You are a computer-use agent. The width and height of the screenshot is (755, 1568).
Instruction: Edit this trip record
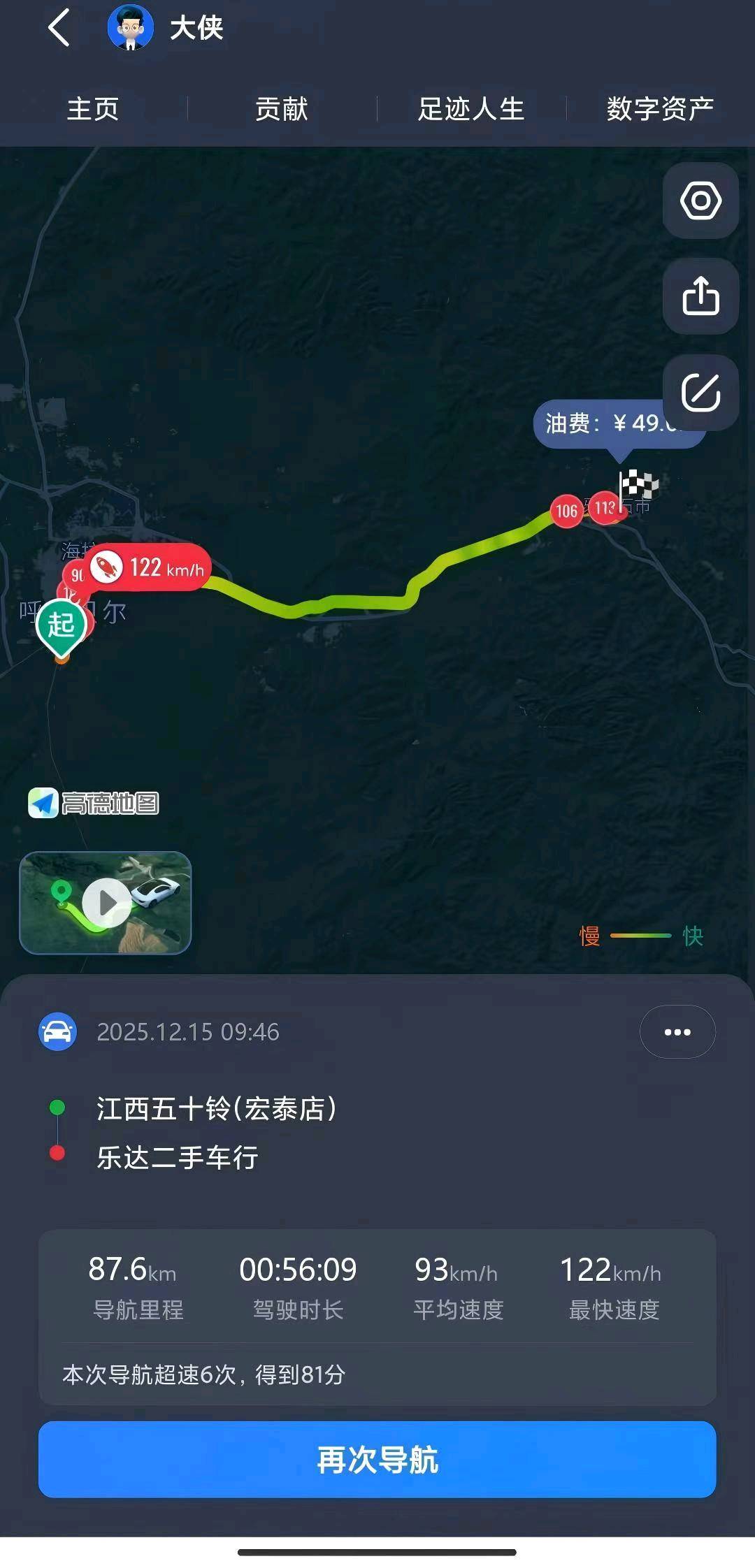click(x=700, y=392)
